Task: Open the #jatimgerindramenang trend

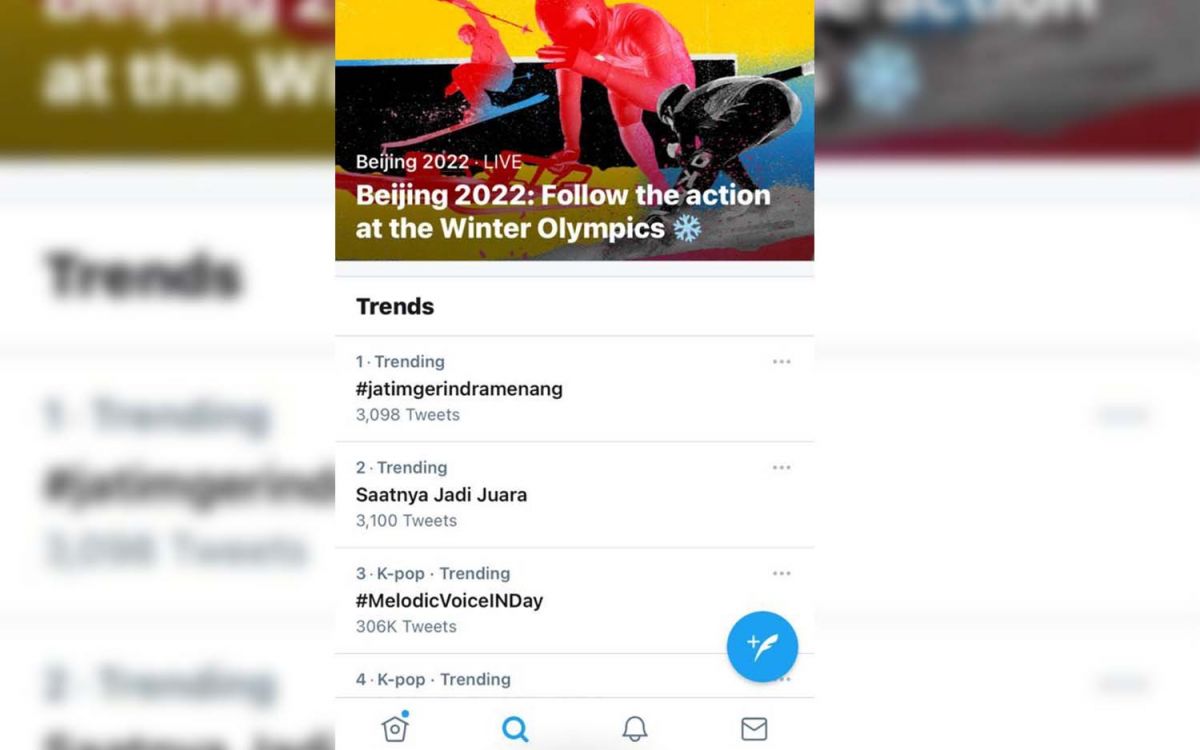Action: [x=459, y=389]
